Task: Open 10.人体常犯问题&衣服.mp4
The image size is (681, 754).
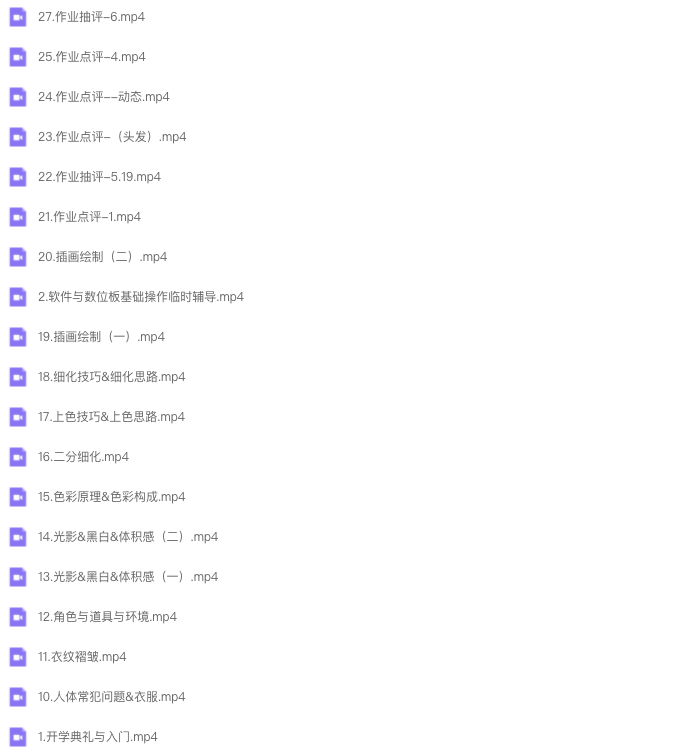Action: (111, 697)
